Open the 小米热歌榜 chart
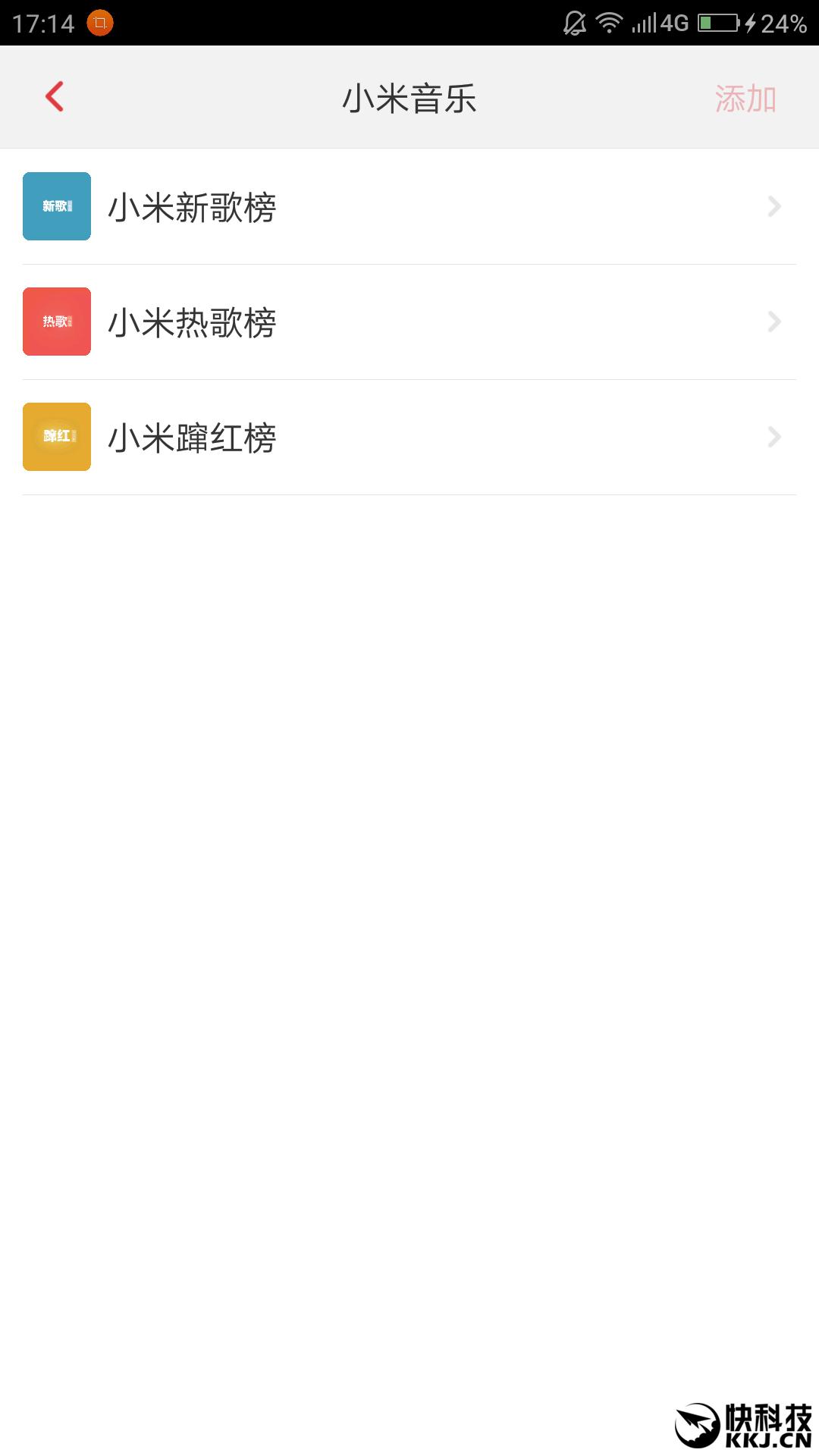This screenshot has height=1456, width=819. 409,322
